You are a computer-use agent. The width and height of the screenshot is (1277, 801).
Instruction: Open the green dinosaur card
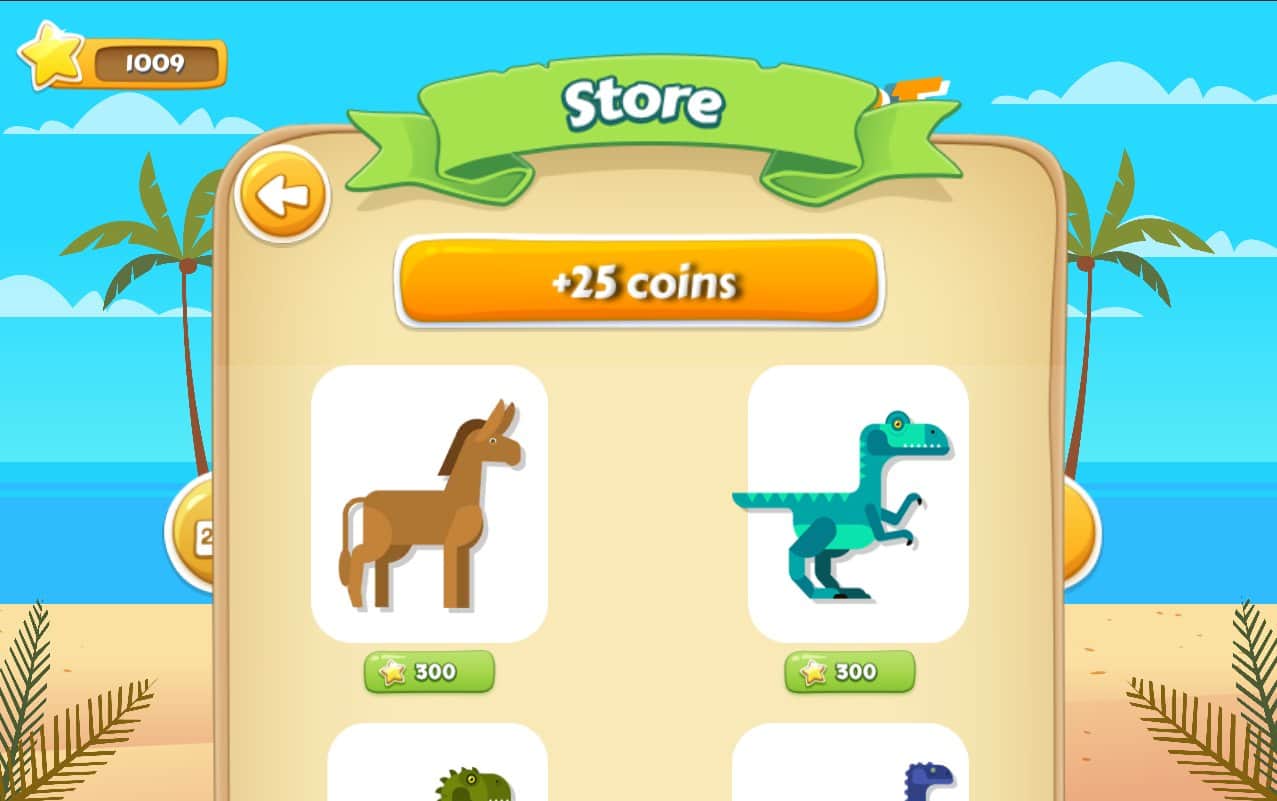[437, 766]
